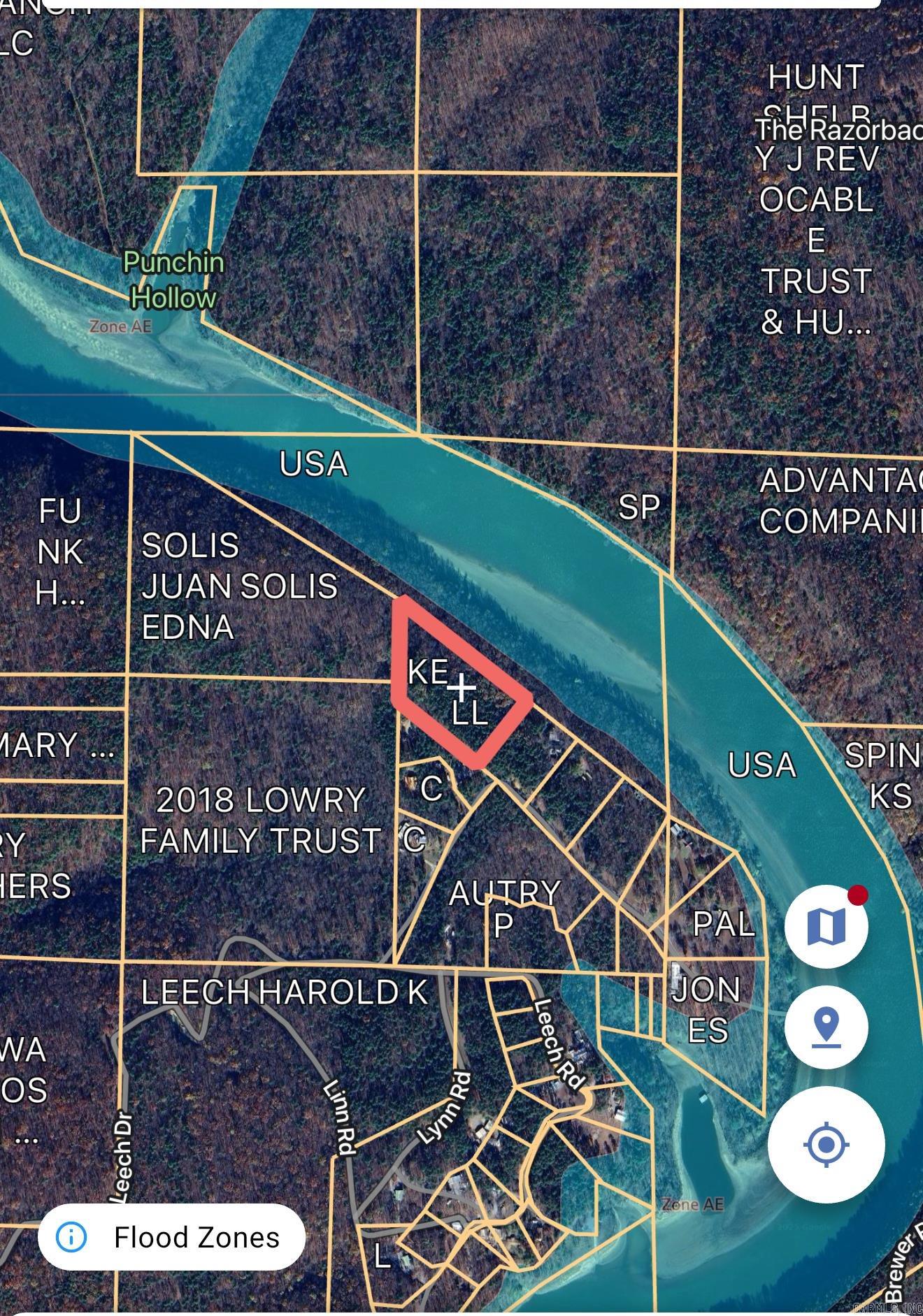Center map on my current location
This screenshot has height=1316, width=923.
[826, 1145]
